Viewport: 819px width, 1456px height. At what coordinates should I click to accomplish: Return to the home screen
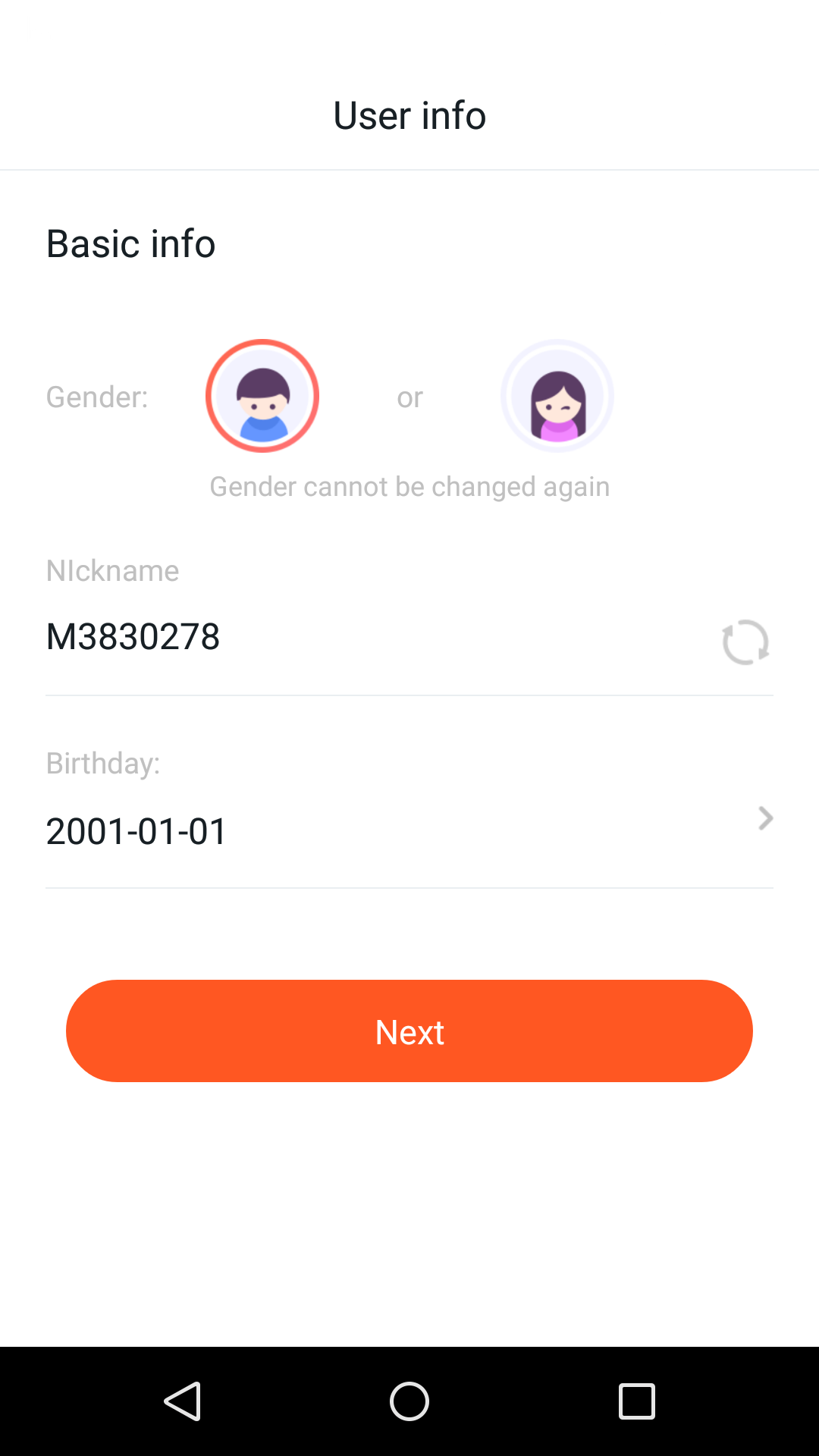[x=409, y=1401]
